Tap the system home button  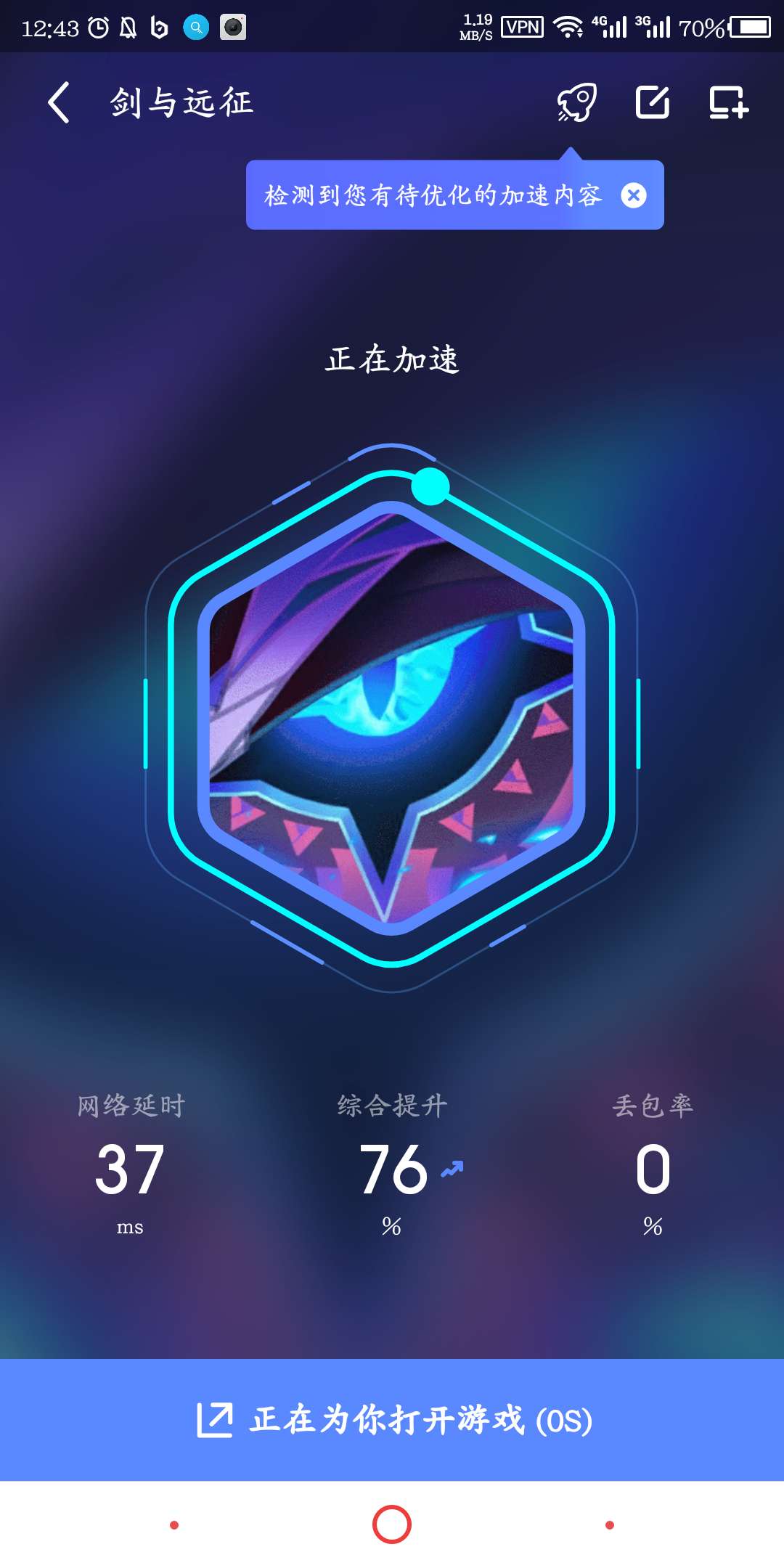click(392, 1524)
